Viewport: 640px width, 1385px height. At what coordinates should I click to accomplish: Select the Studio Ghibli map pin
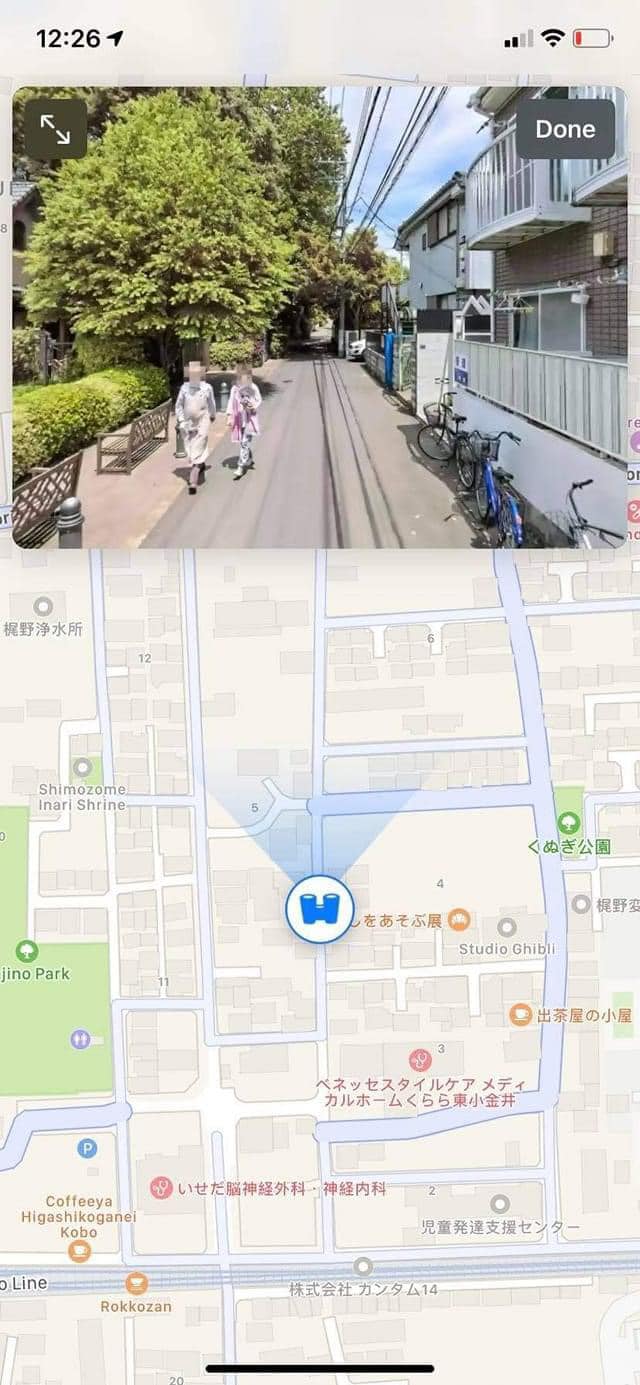[507, 927]
